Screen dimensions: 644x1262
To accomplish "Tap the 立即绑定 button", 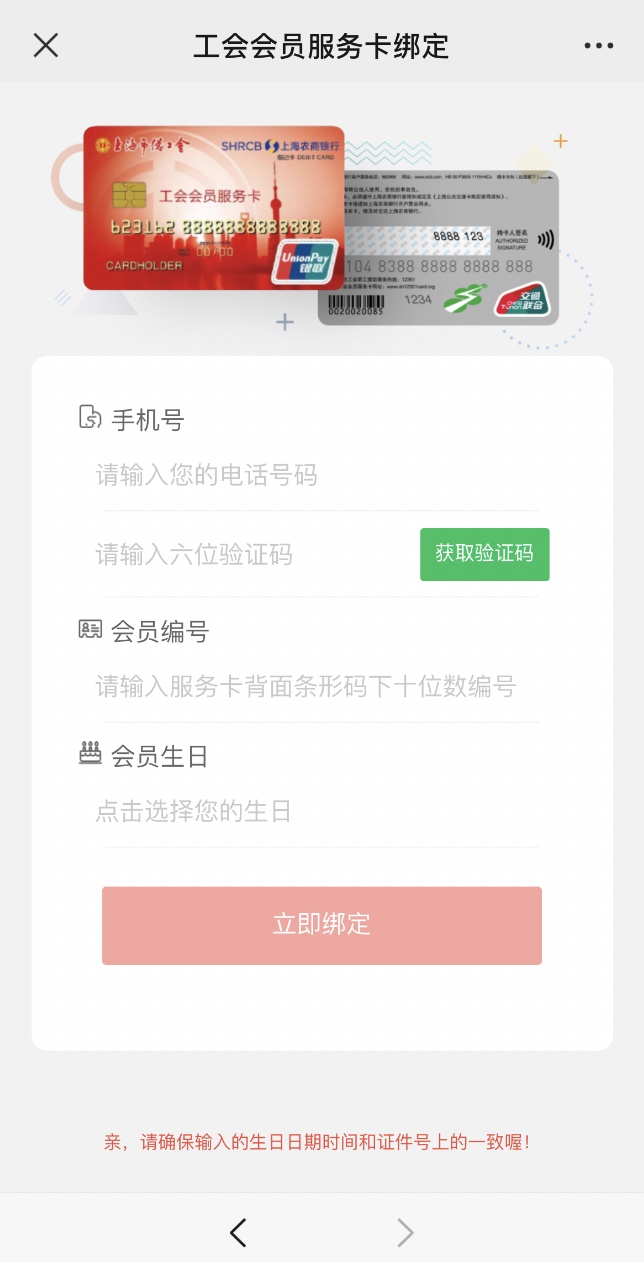I will tap(321, 925).
